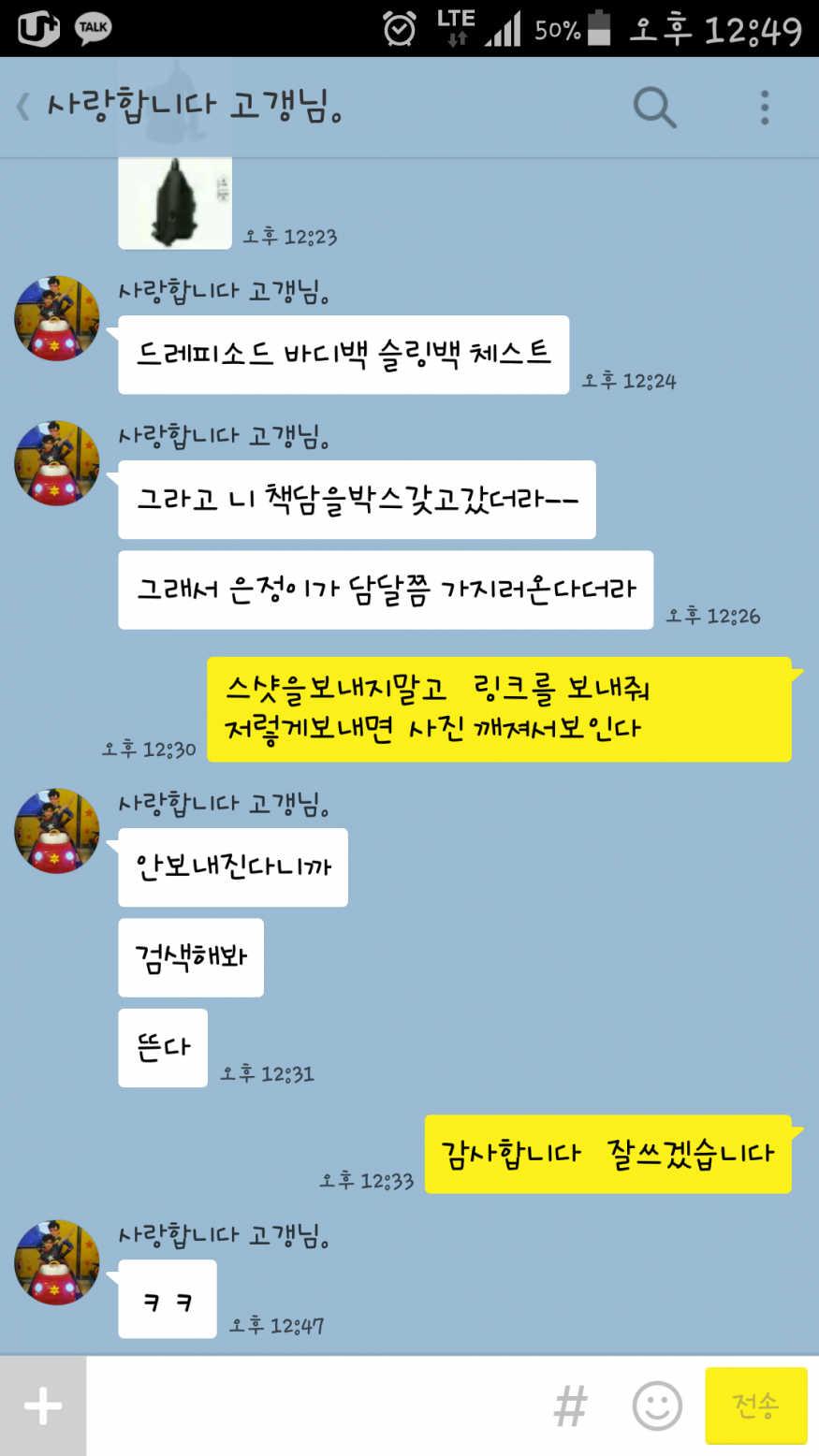Viewport: 819px width, 1456px height.
Task: Go back from the chat with 사랑합니다 고갱님
Action: (x=24, y=107)
